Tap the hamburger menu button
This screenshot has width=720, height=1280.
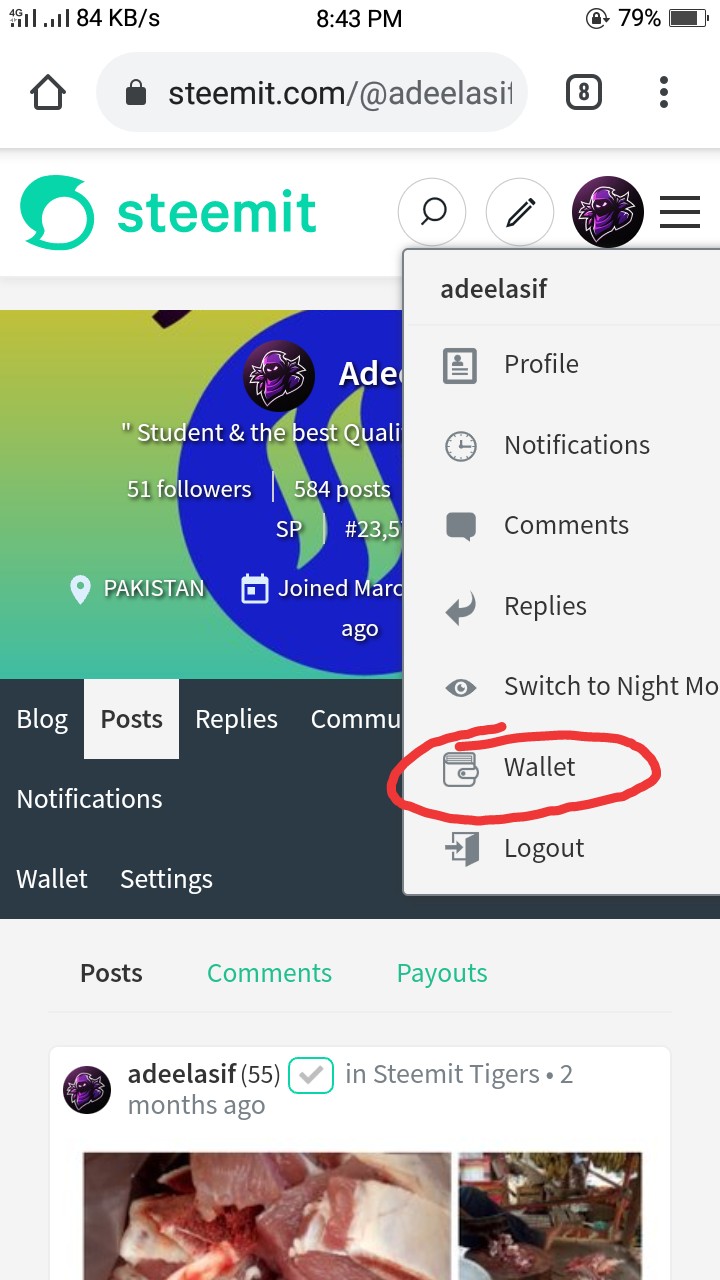tap(680, 212)
